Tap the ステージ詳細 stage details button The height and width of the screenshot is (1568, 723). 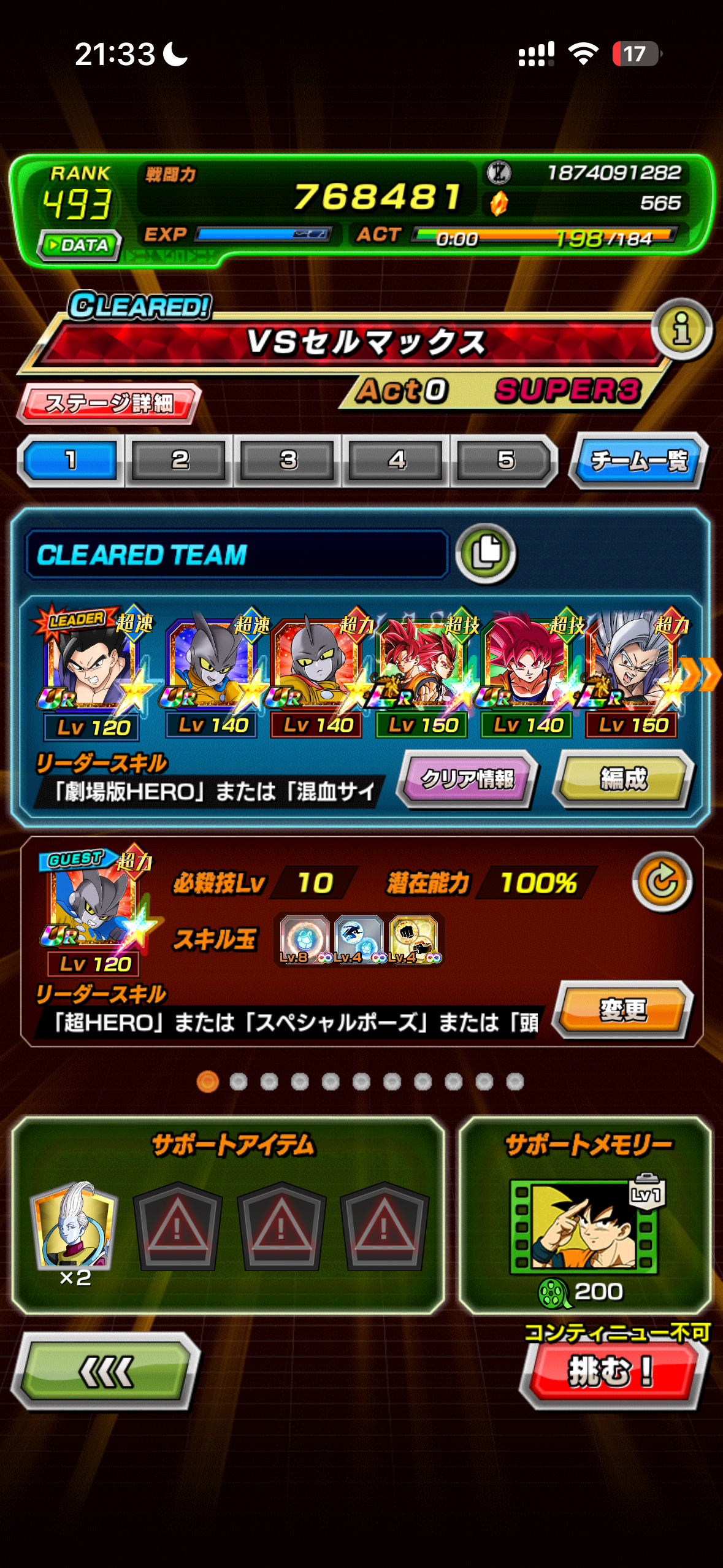[109, 404]
